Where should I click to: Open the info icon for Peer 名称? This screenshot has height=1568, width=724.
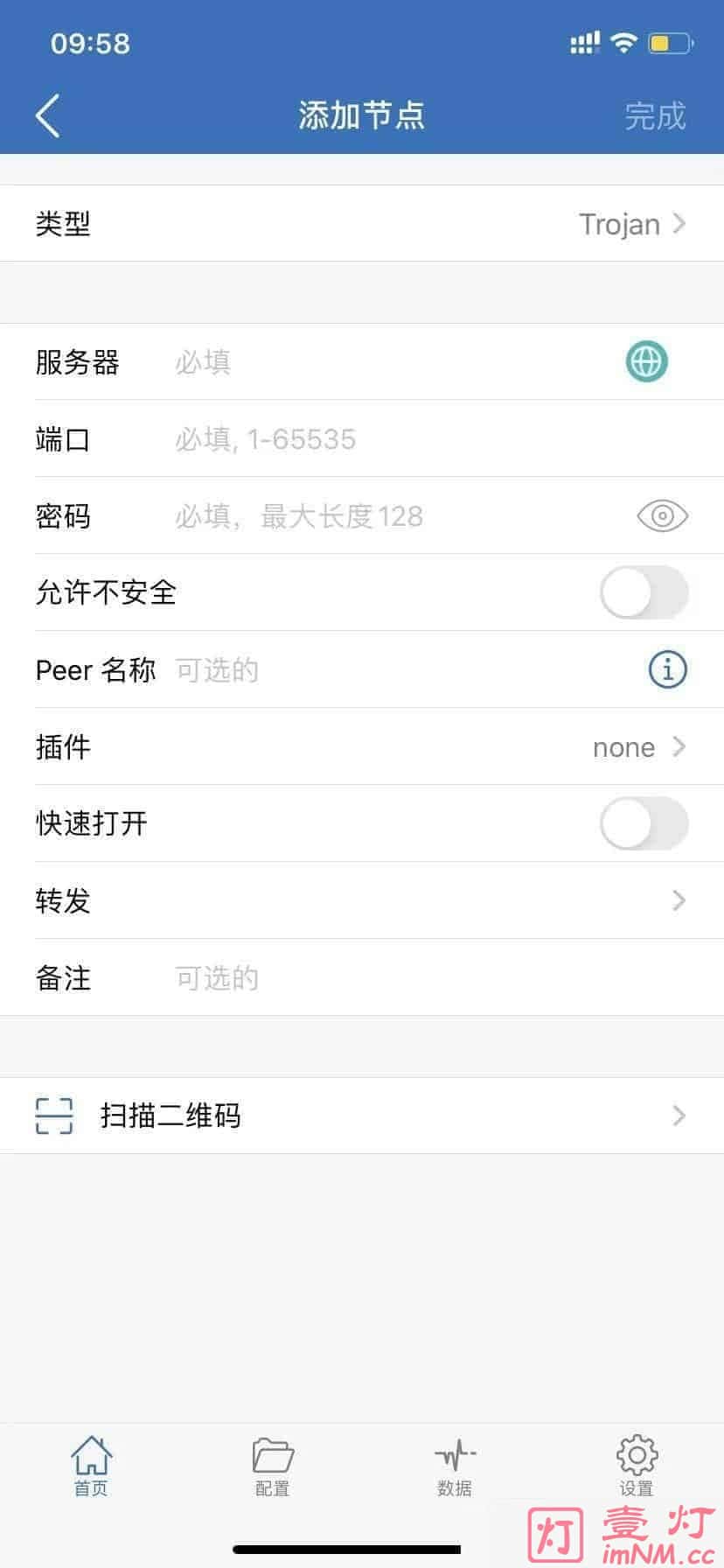point(667,670)
